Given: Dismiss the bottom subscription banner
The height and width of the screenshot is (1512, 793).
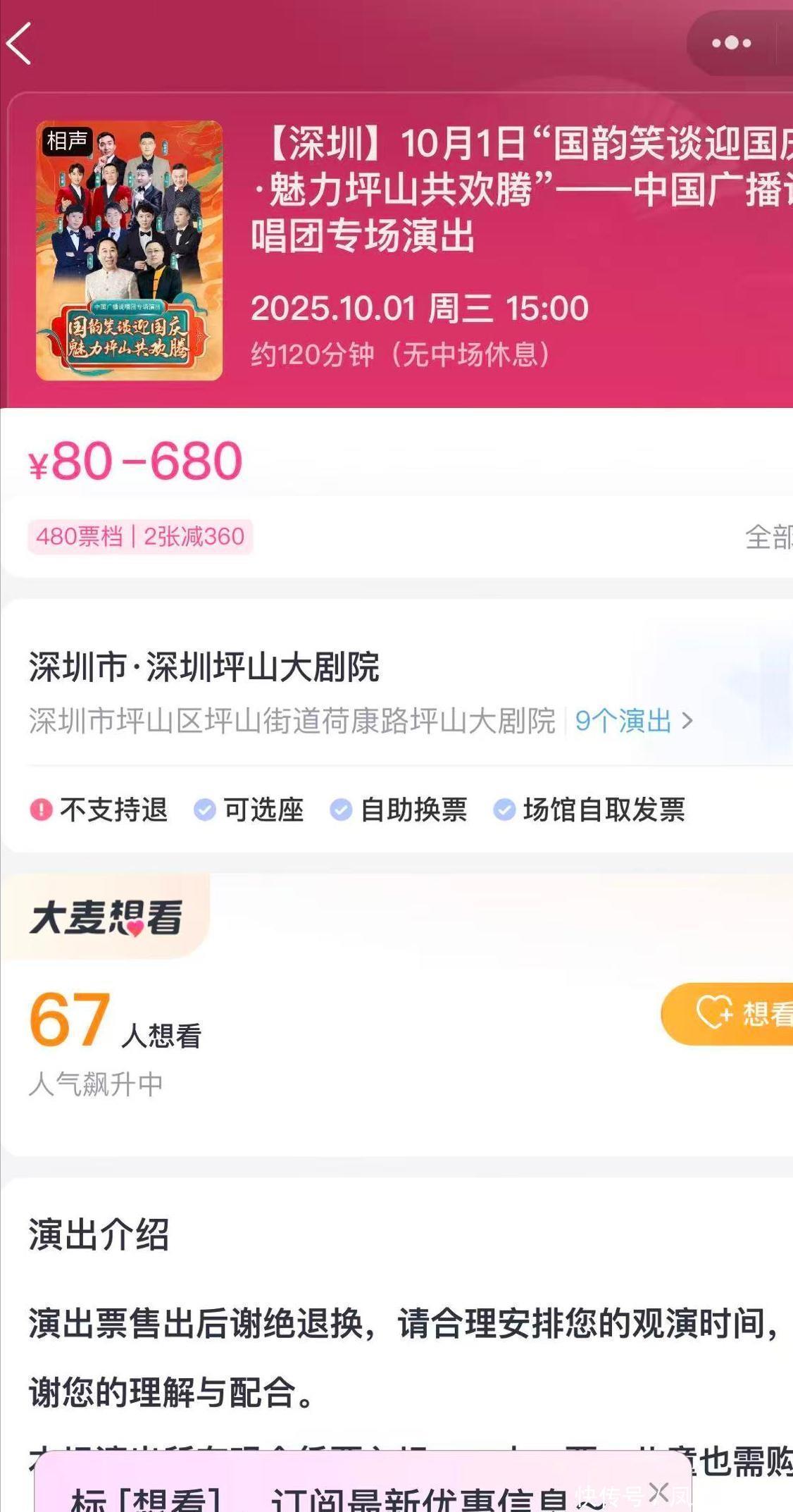Looking at the screenshot, I should (658, 1491).
